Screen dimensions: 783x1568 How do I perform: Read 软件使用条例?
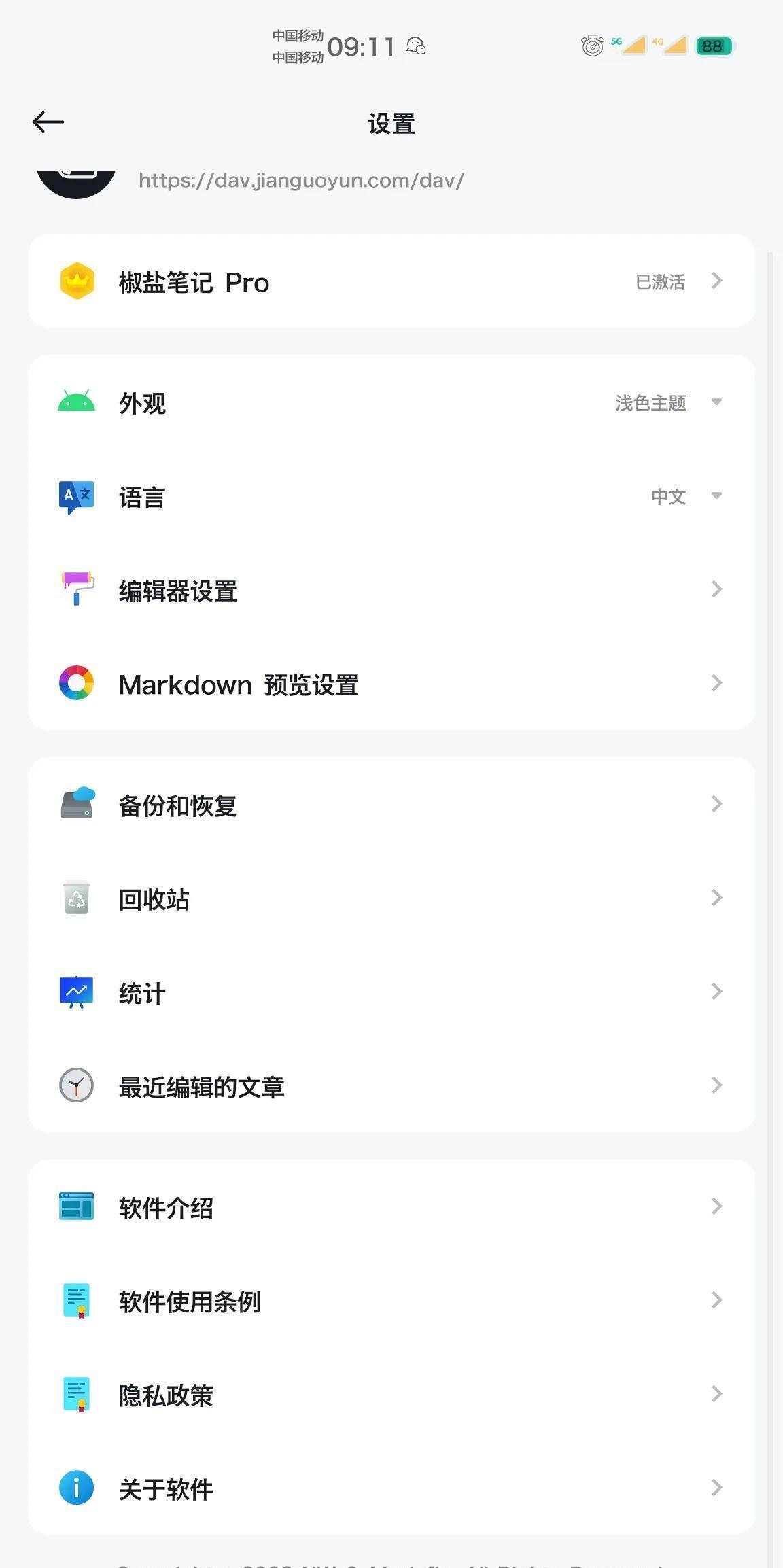[391, 1301]
